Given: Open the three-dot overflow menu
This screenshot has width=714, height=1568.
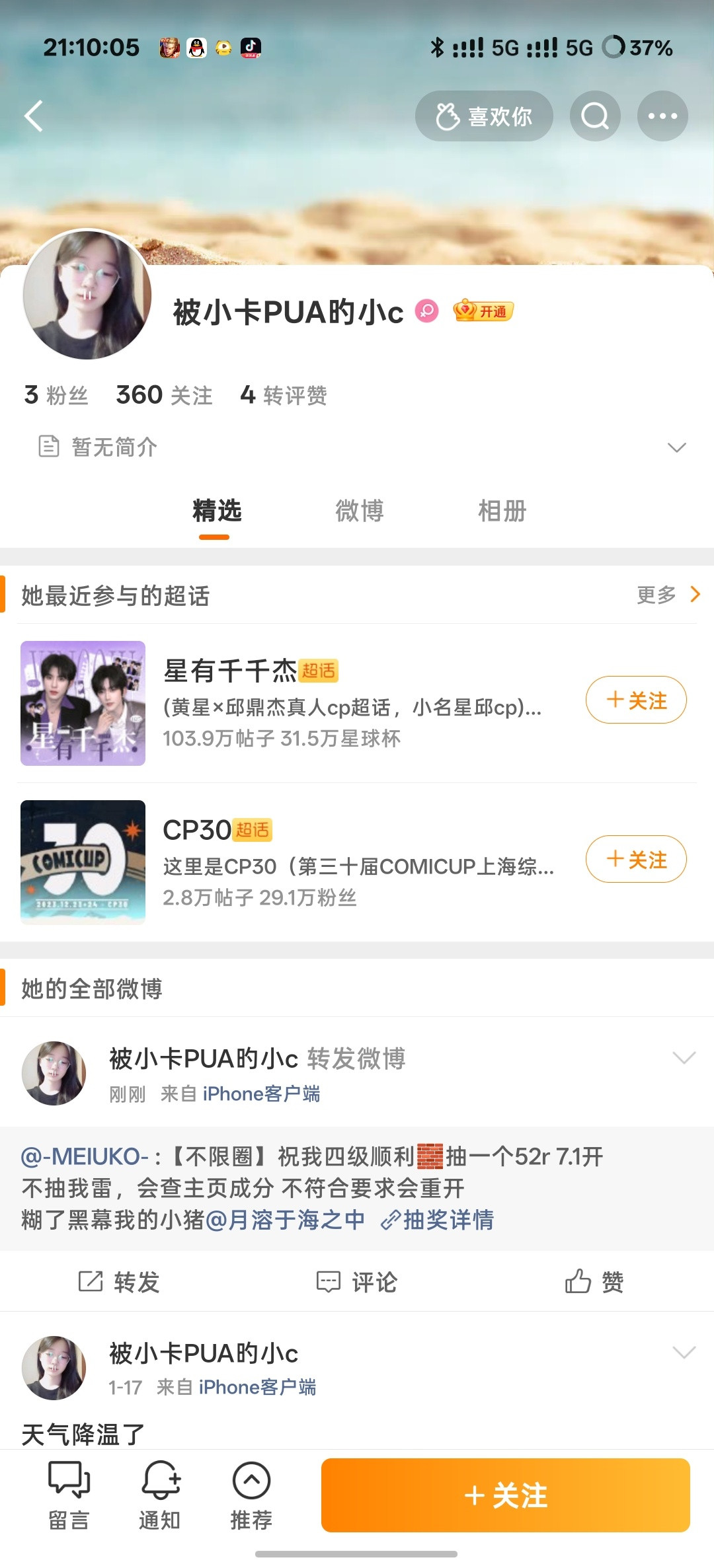Looking at the screenshot, I should 662,116.
